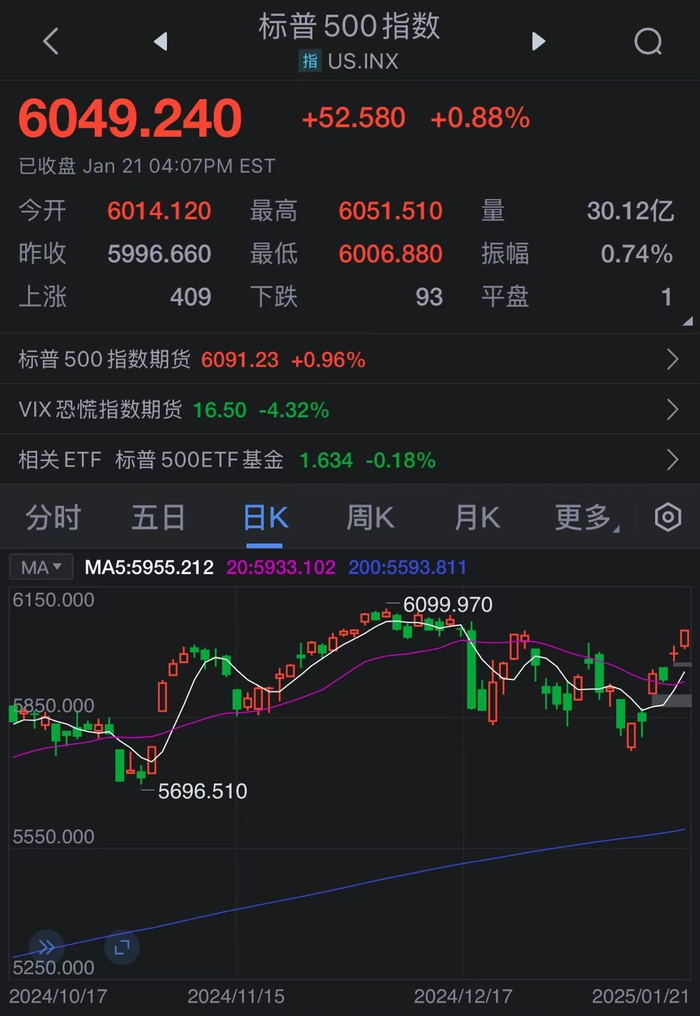Open VIX恐慌指数期货 row
This screenshot has height=1016, width=700.
pos(350,410)
